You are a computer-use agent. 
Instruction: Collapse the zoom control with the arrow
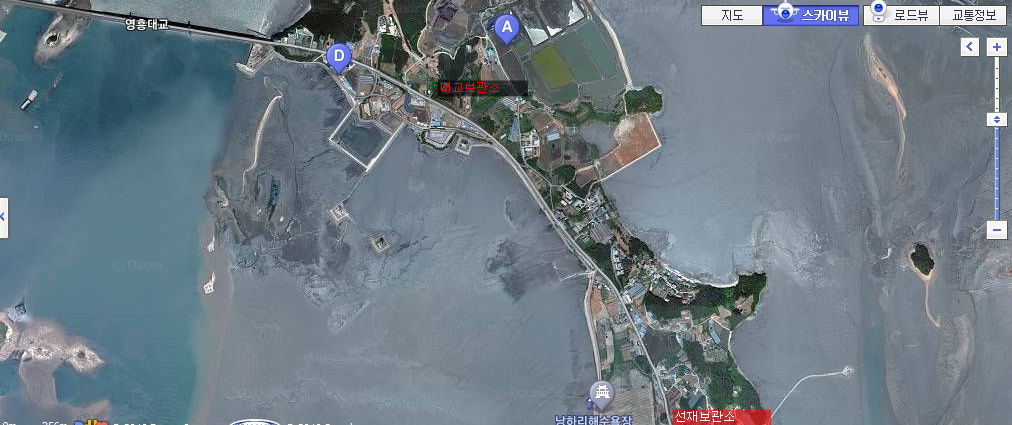(969, 47)
